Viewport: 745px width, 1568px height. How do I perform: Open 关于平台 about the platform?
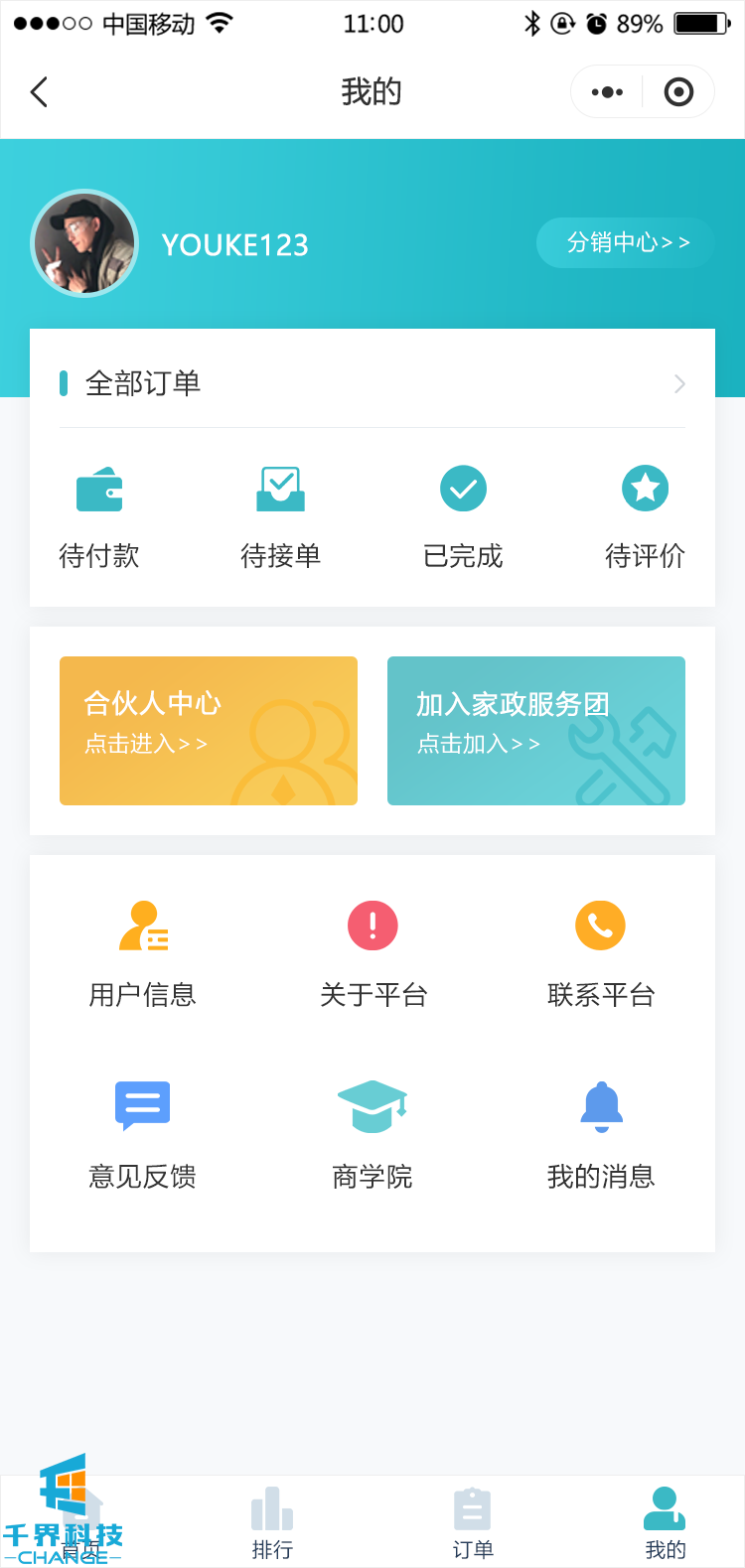pos(372,953)
